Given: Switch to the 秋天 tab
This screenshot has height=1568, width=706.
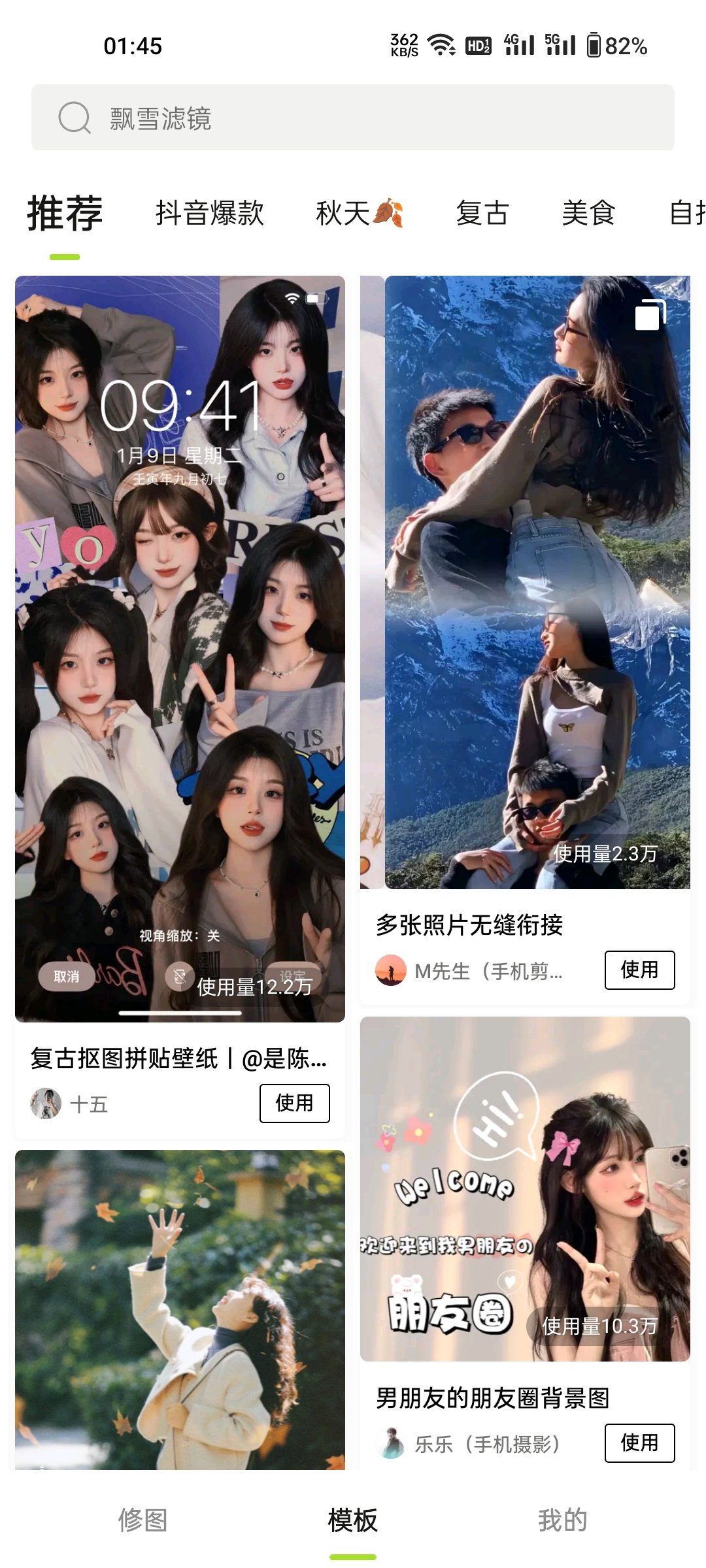Looking at the screenshot, I should coord(358,213).
